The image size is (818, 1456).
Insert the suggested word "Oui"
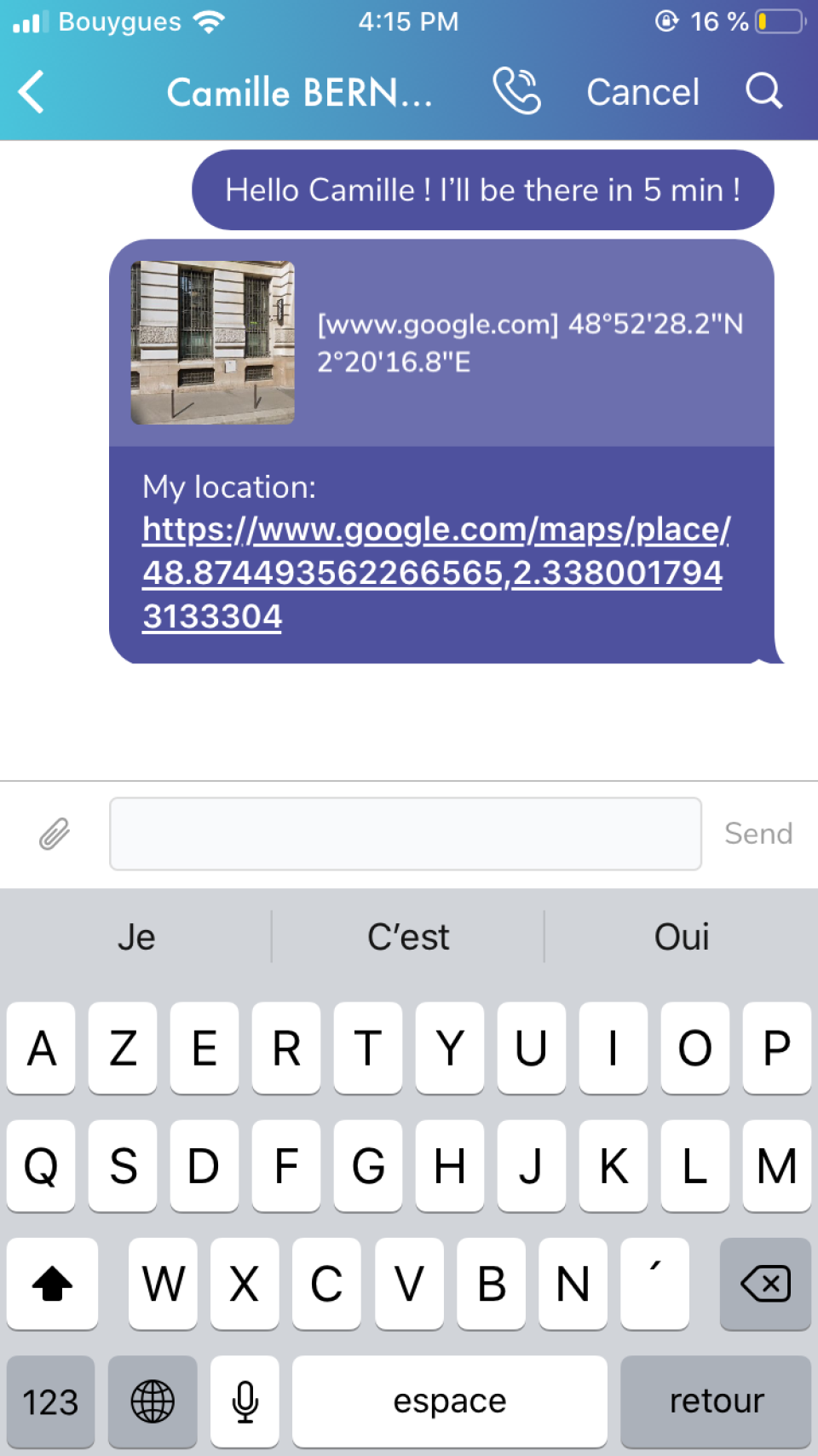pos(681,937)
